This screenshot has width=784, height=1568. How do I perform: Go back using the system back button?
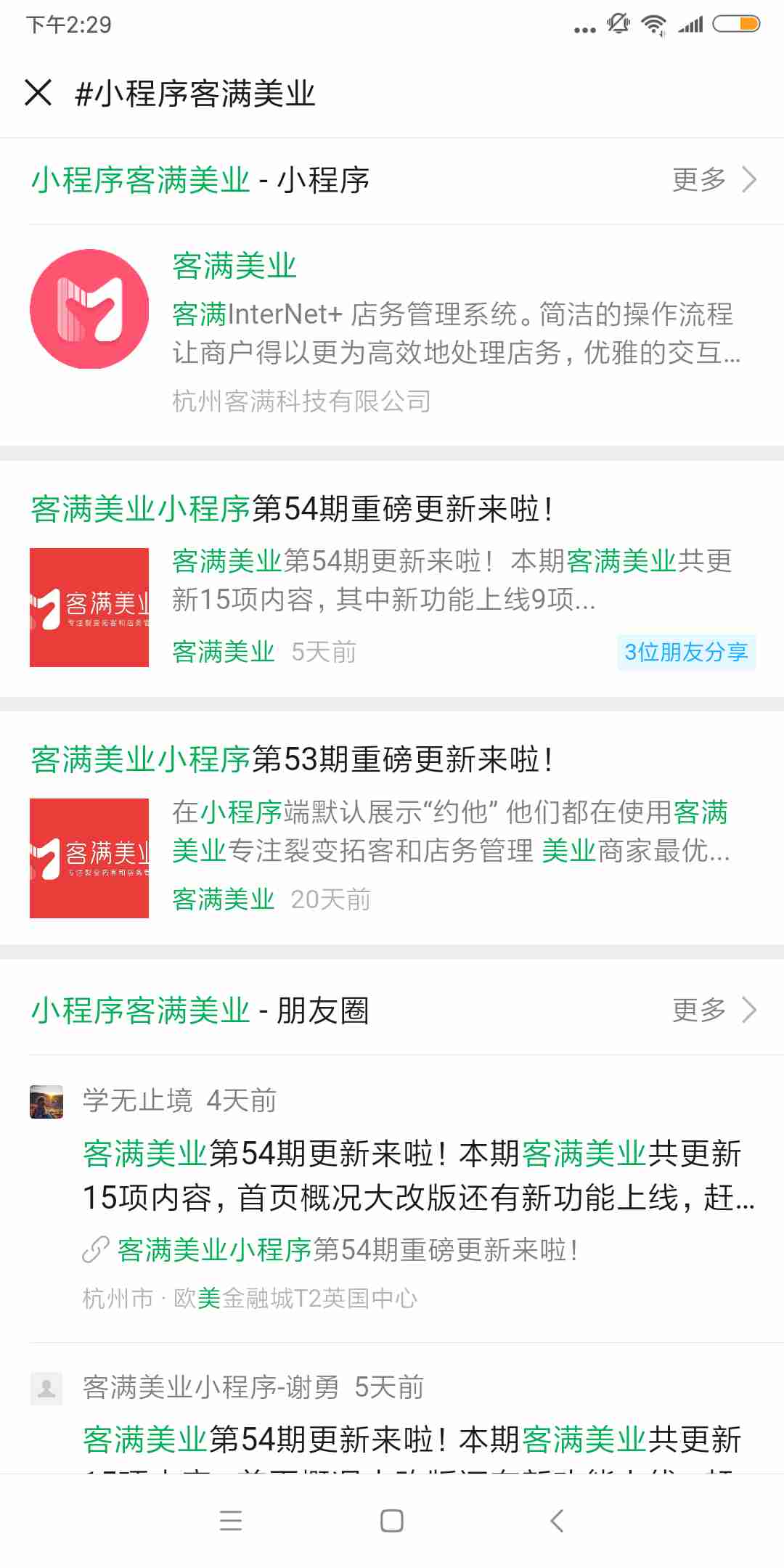tap(557, 1520)
